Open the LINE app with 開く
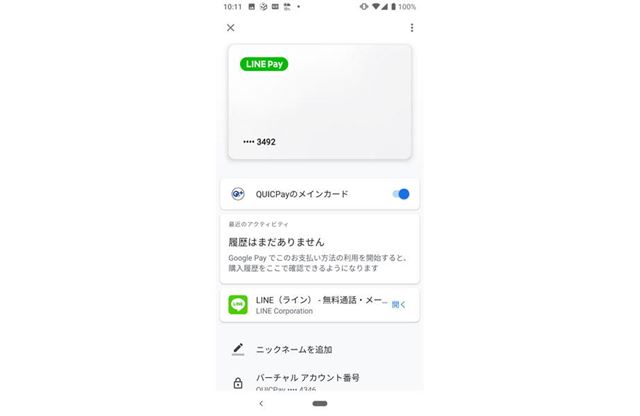The height and width of the screenshot is (416, 640). [x=398, y=305]
